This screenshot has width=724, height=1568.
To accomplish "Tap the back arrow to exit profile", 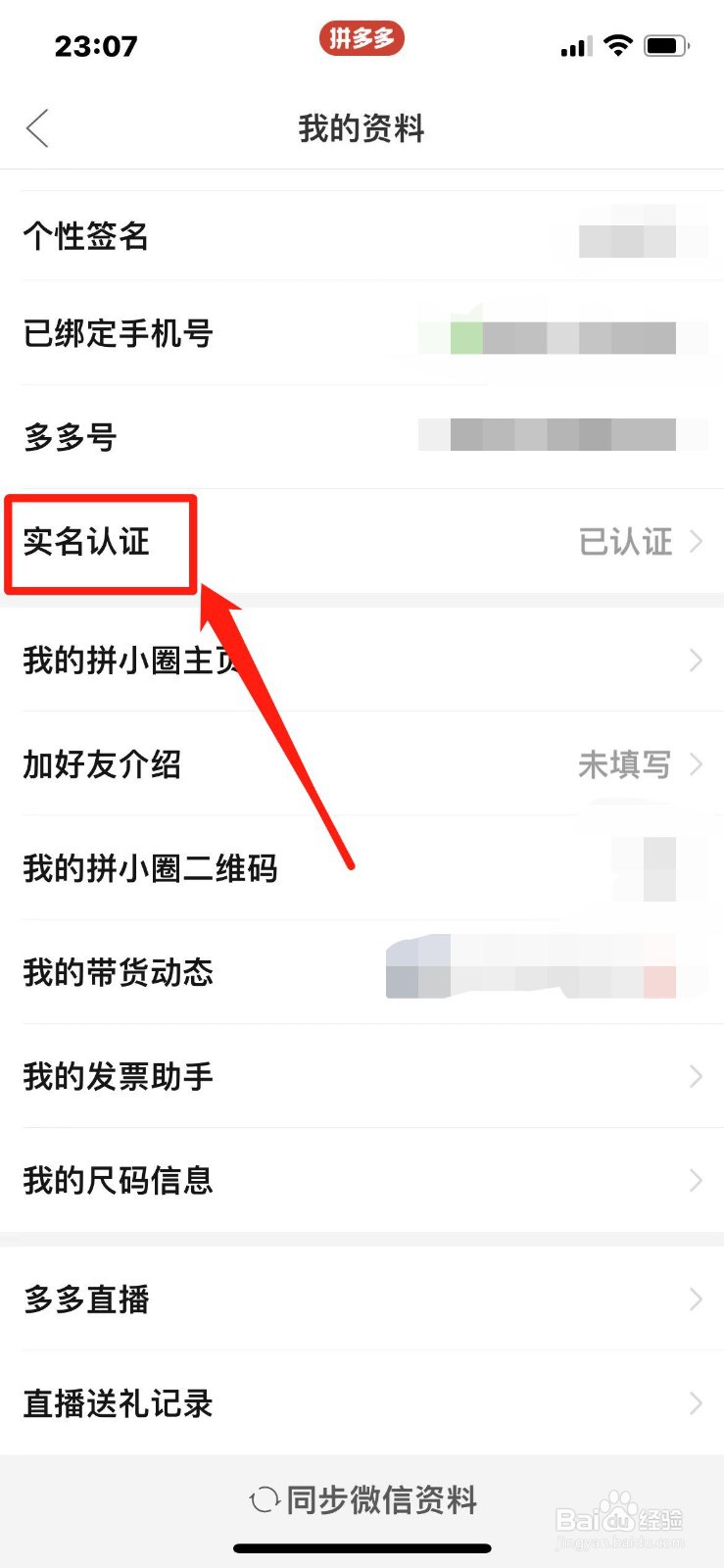I will [x=37, y=127].
